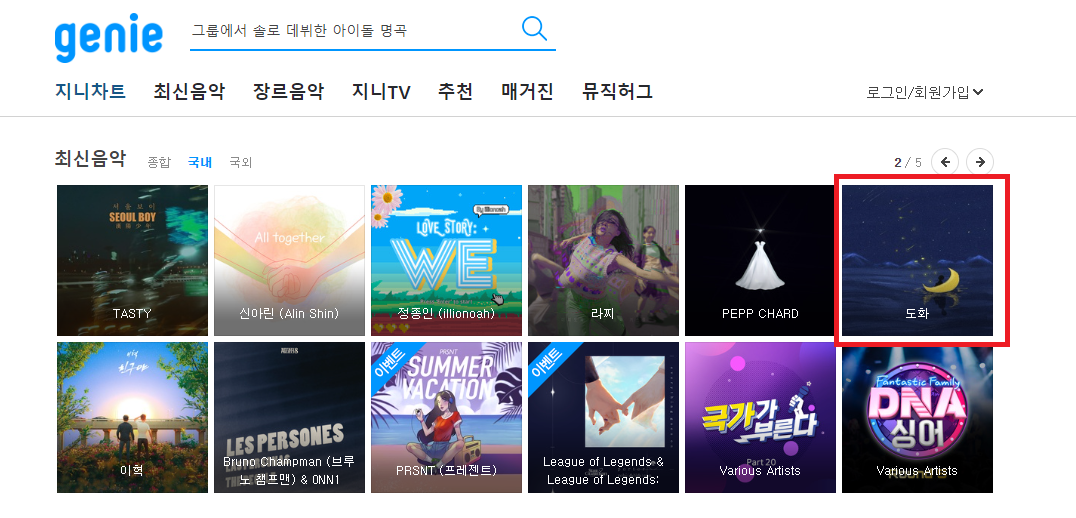The height and width of the screenshot is (518, 1076).
Task: Open the 매거진 section
Action: (527, 92)
